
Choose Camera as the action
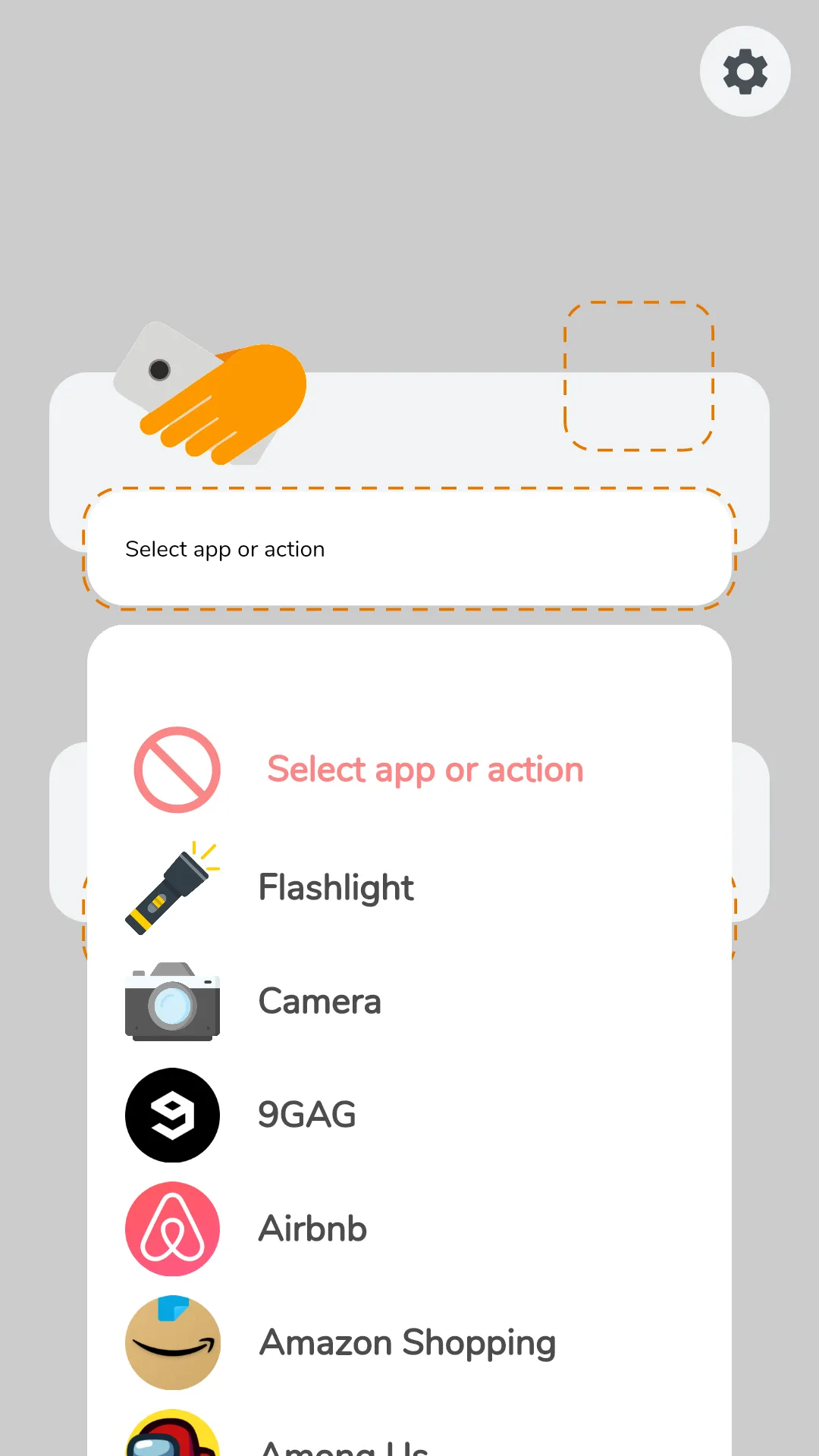click(x=409, y=1001)
